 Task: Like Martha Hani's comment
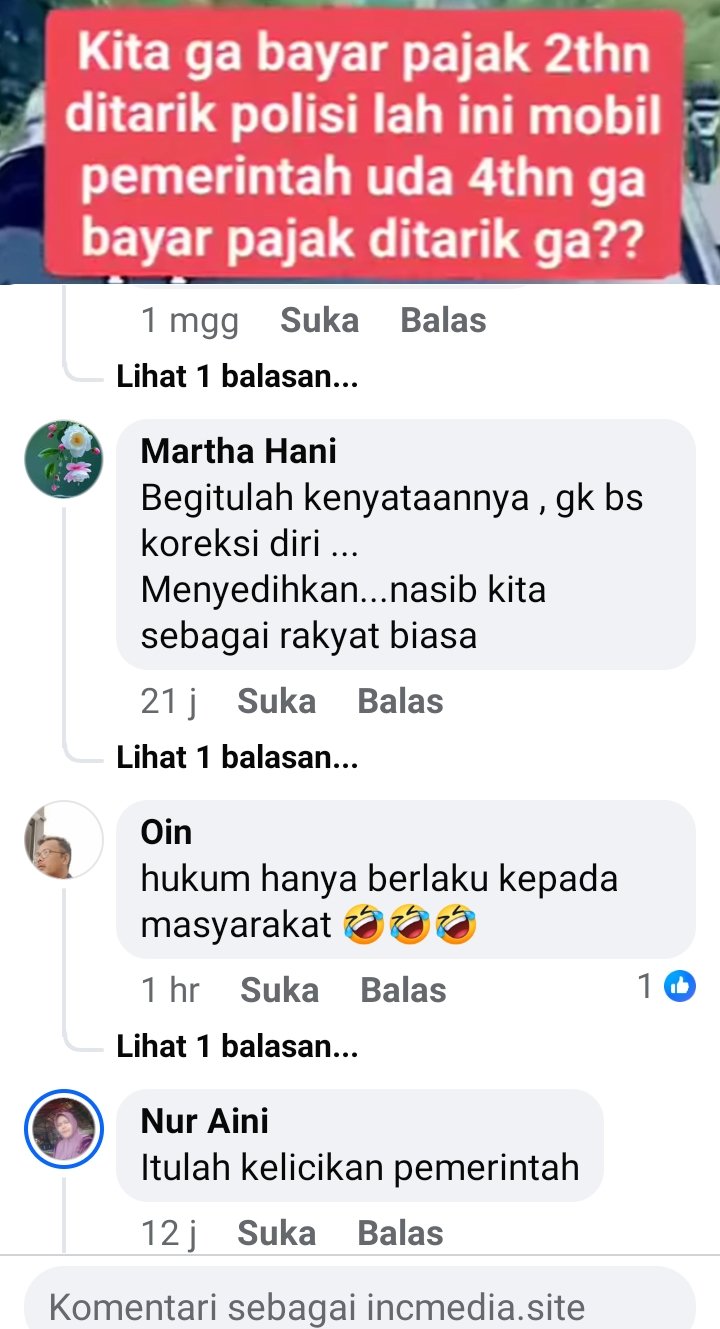point(276,701)
